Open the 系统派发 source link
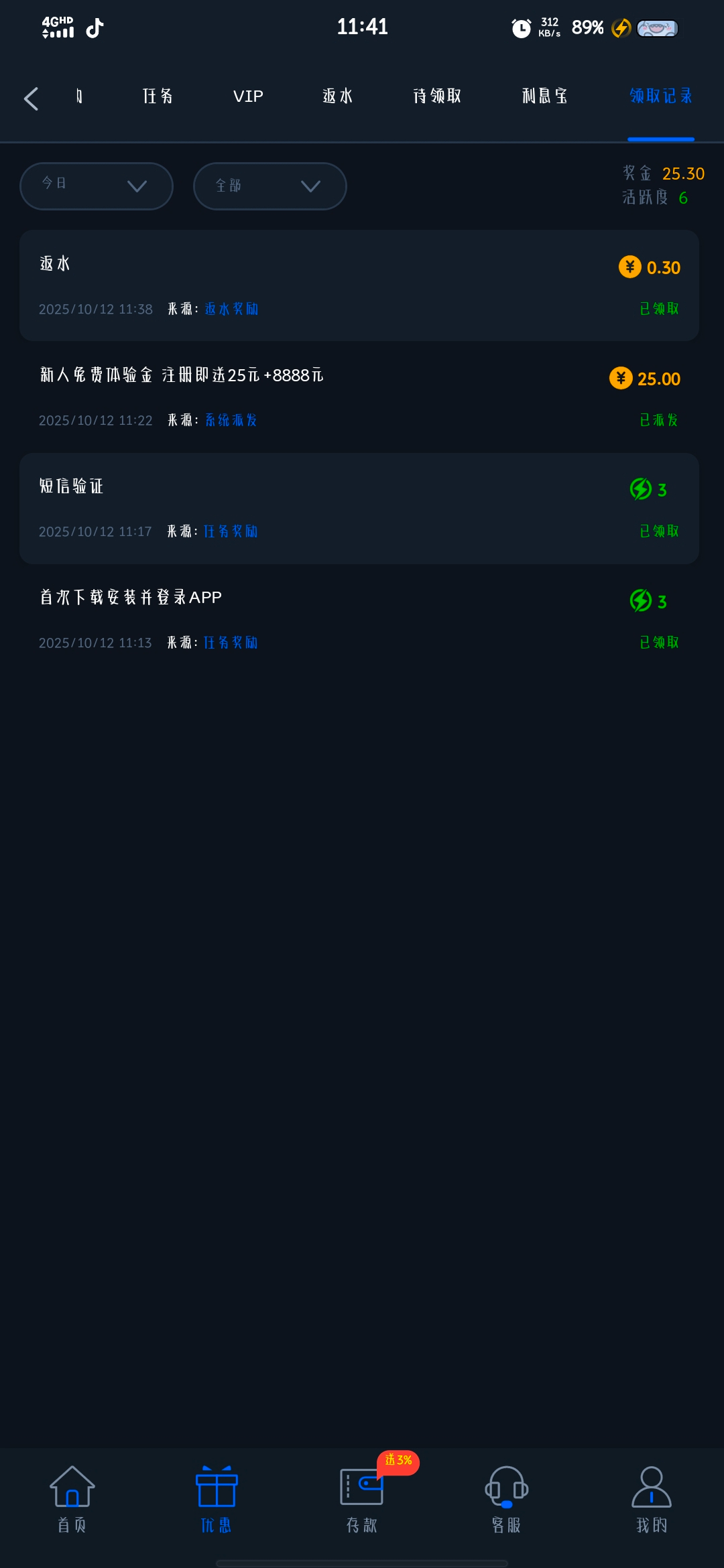 click(231, 420)
